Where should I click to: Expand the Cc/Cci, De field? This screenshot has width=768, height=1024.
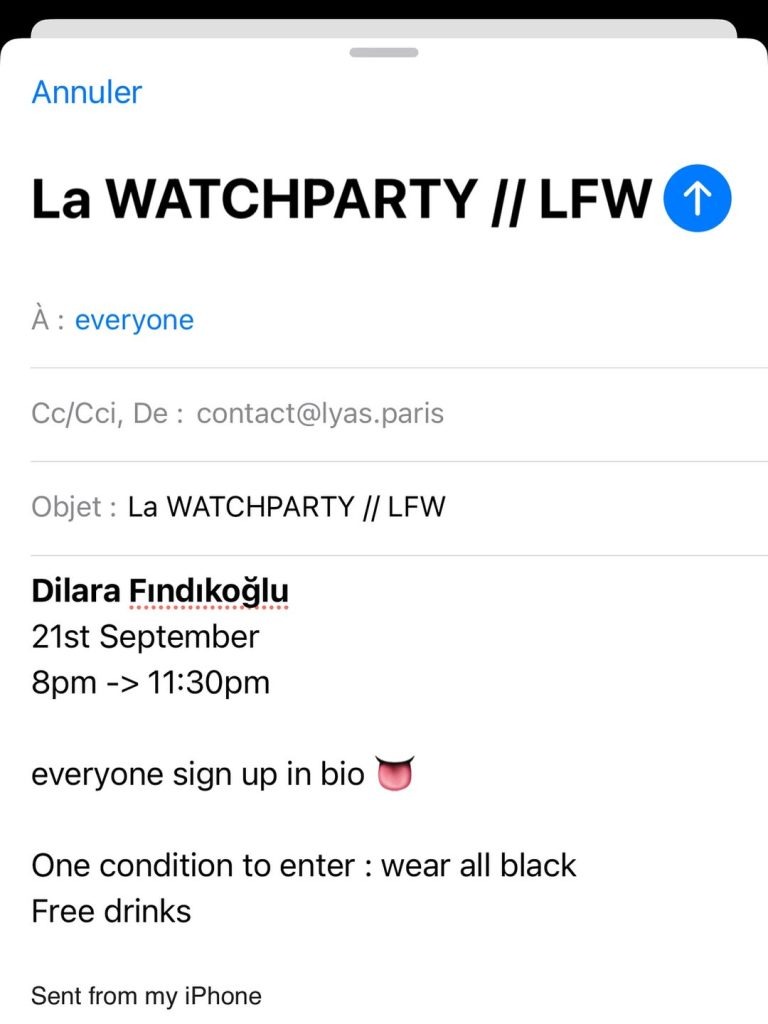pos(320,414)
